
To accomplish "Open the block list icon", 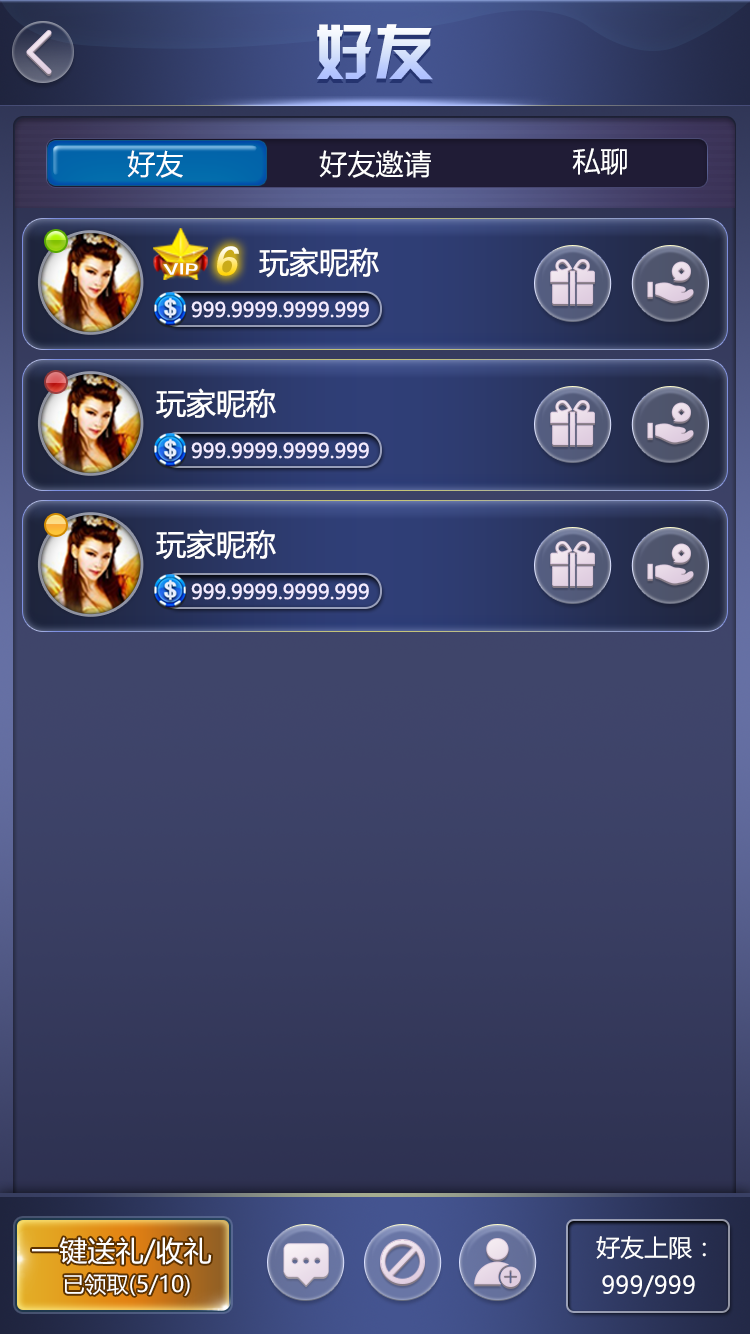I will coord(402,1263).
